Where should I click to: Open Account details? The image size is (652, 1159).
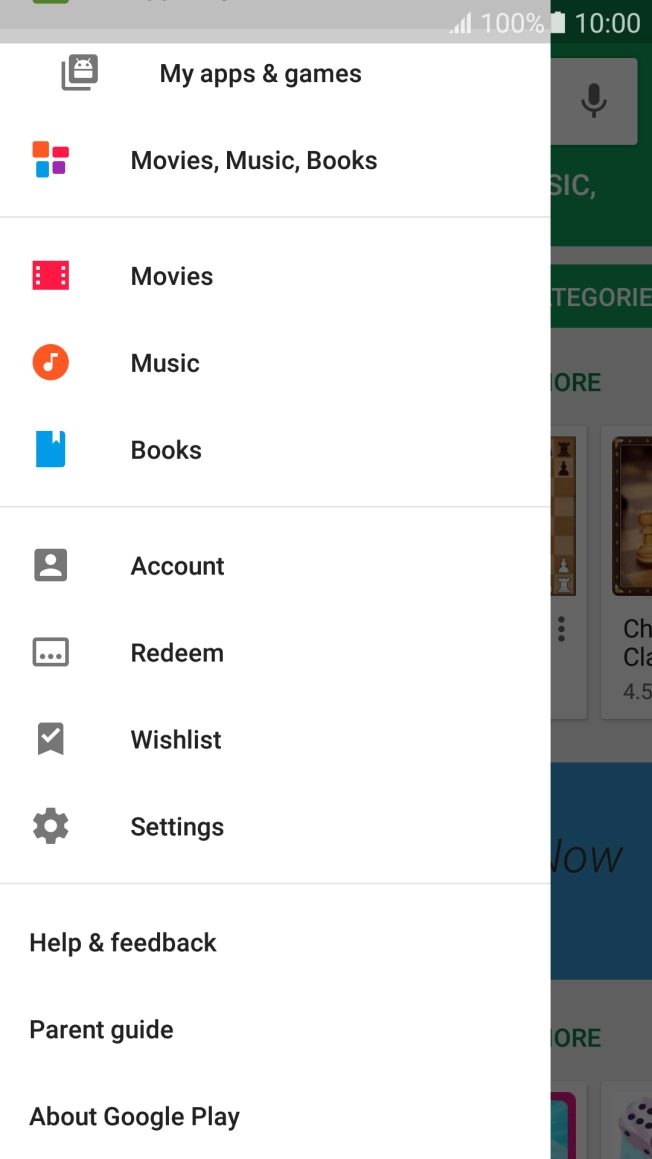tap(177, 567)
